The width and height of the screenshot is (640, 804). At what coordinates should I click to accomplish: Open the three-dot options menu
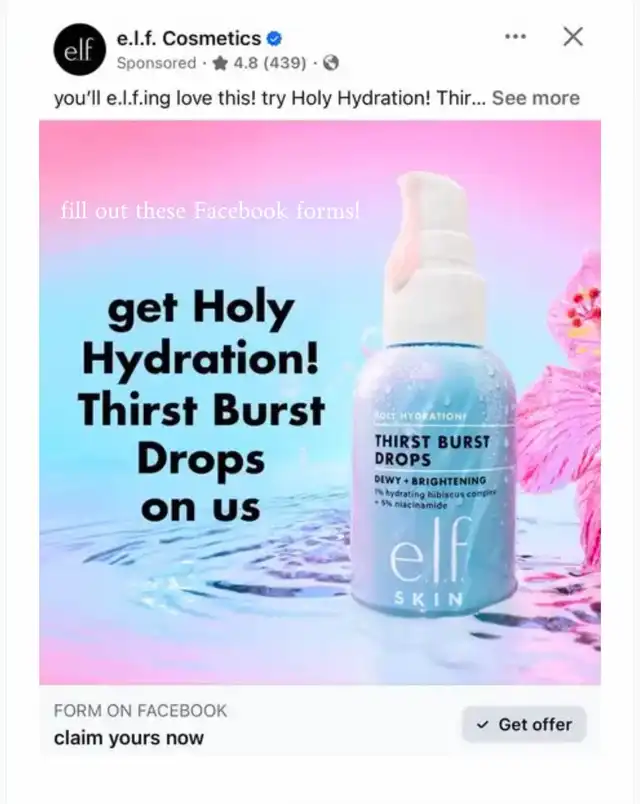pos(515,36)
